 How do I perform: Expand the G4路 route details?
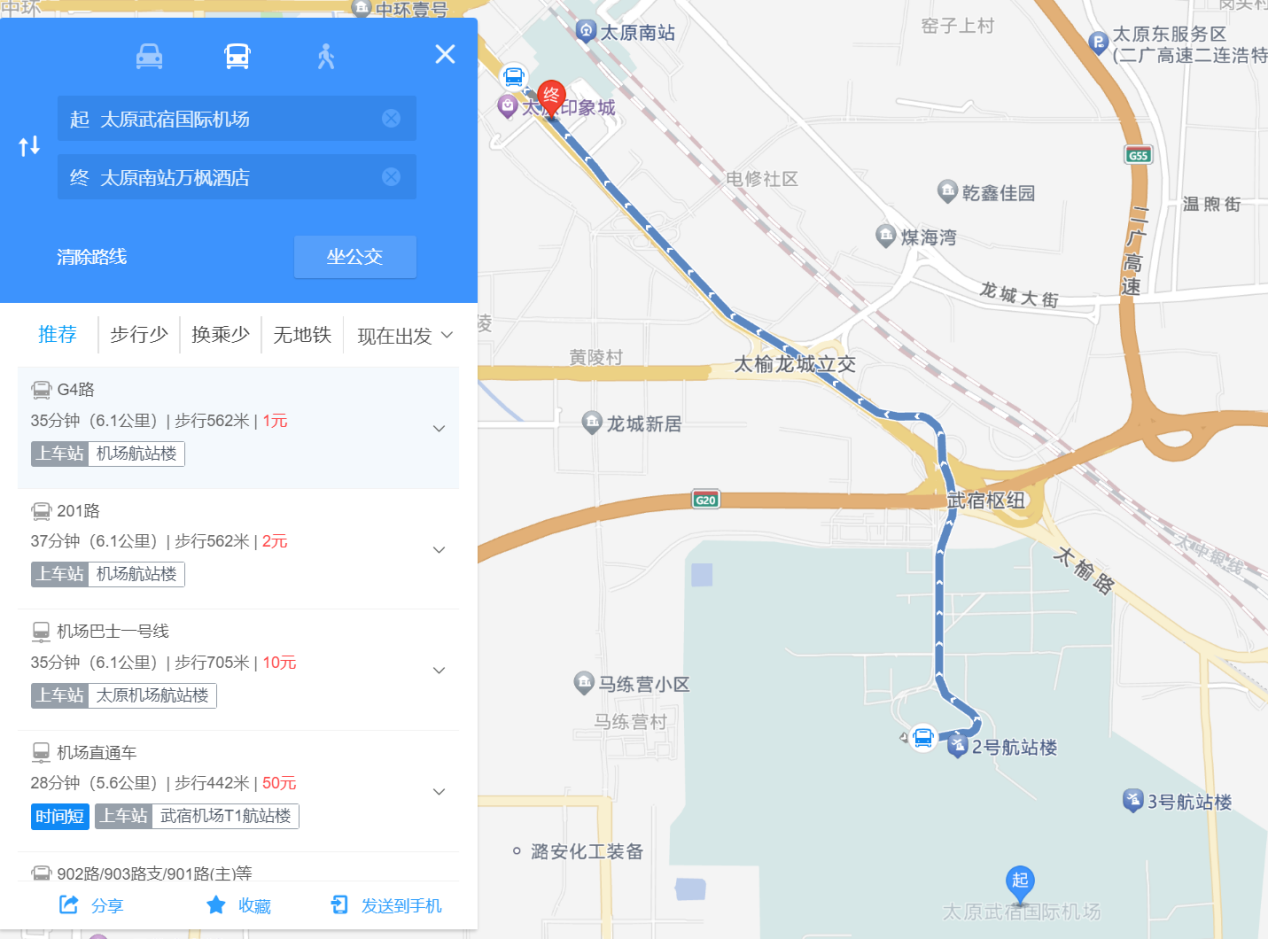[438, 428]
